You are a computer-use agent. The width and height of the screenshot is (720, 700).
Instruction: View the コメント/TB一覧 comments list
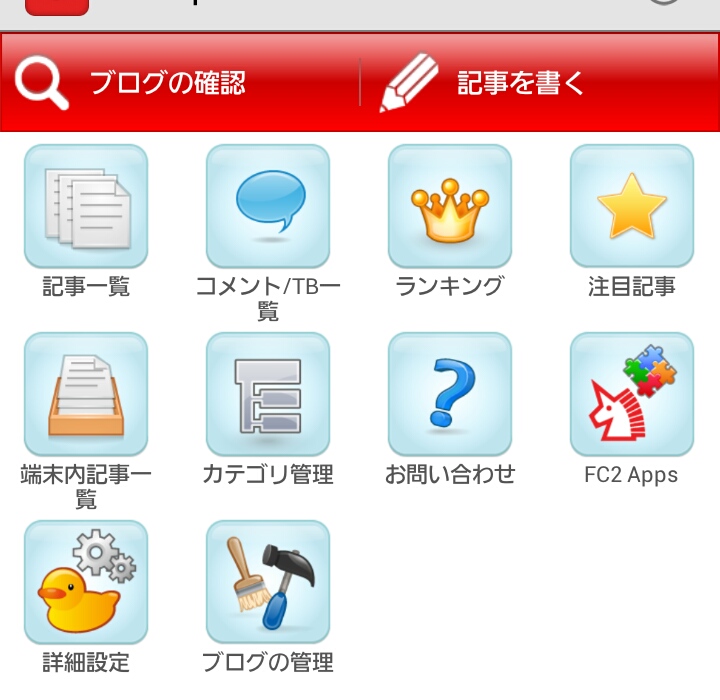point(268,206)
